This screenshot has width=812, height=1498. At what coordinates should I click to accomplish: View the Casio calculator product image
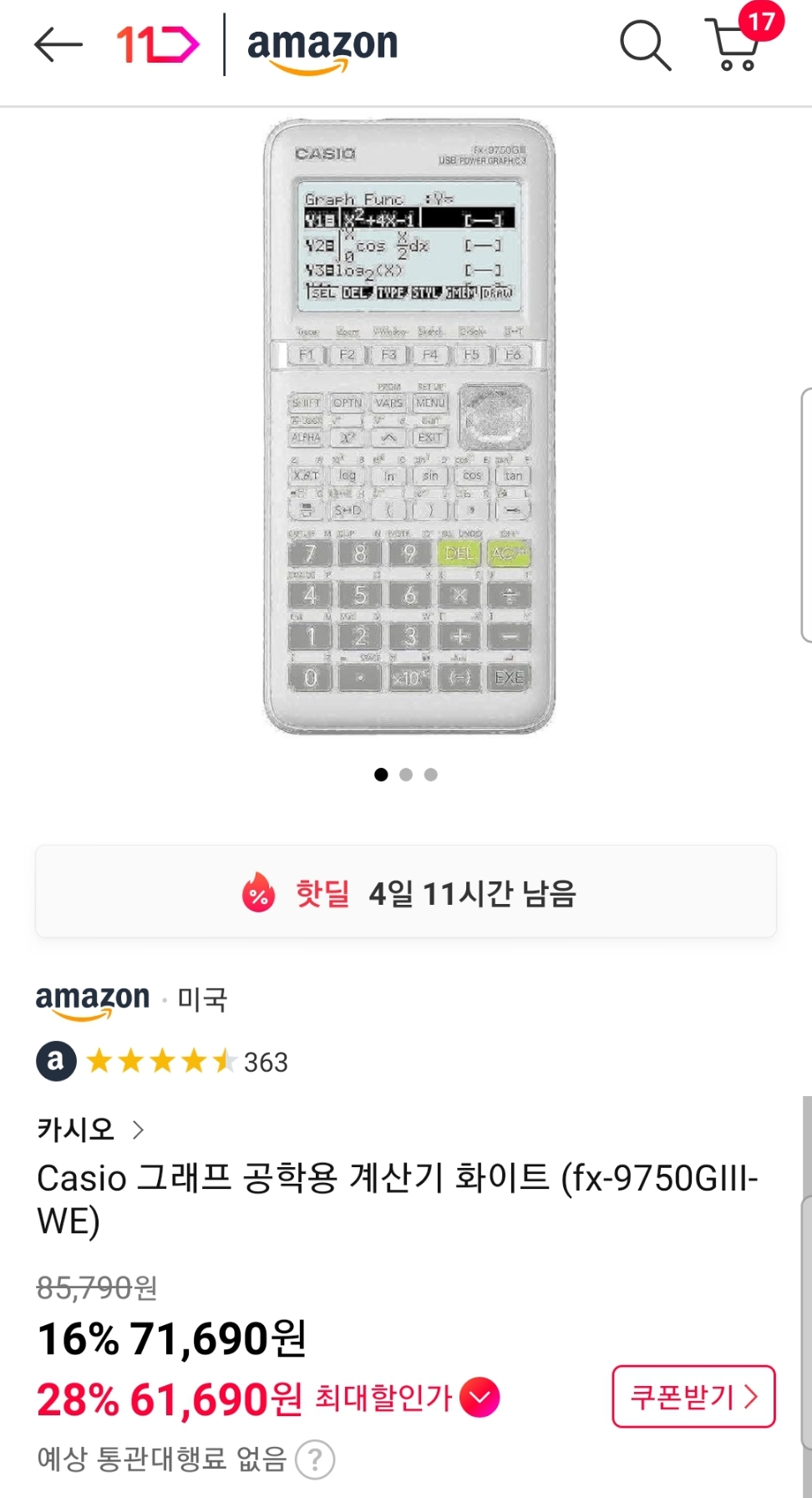[x=409, y=426]
